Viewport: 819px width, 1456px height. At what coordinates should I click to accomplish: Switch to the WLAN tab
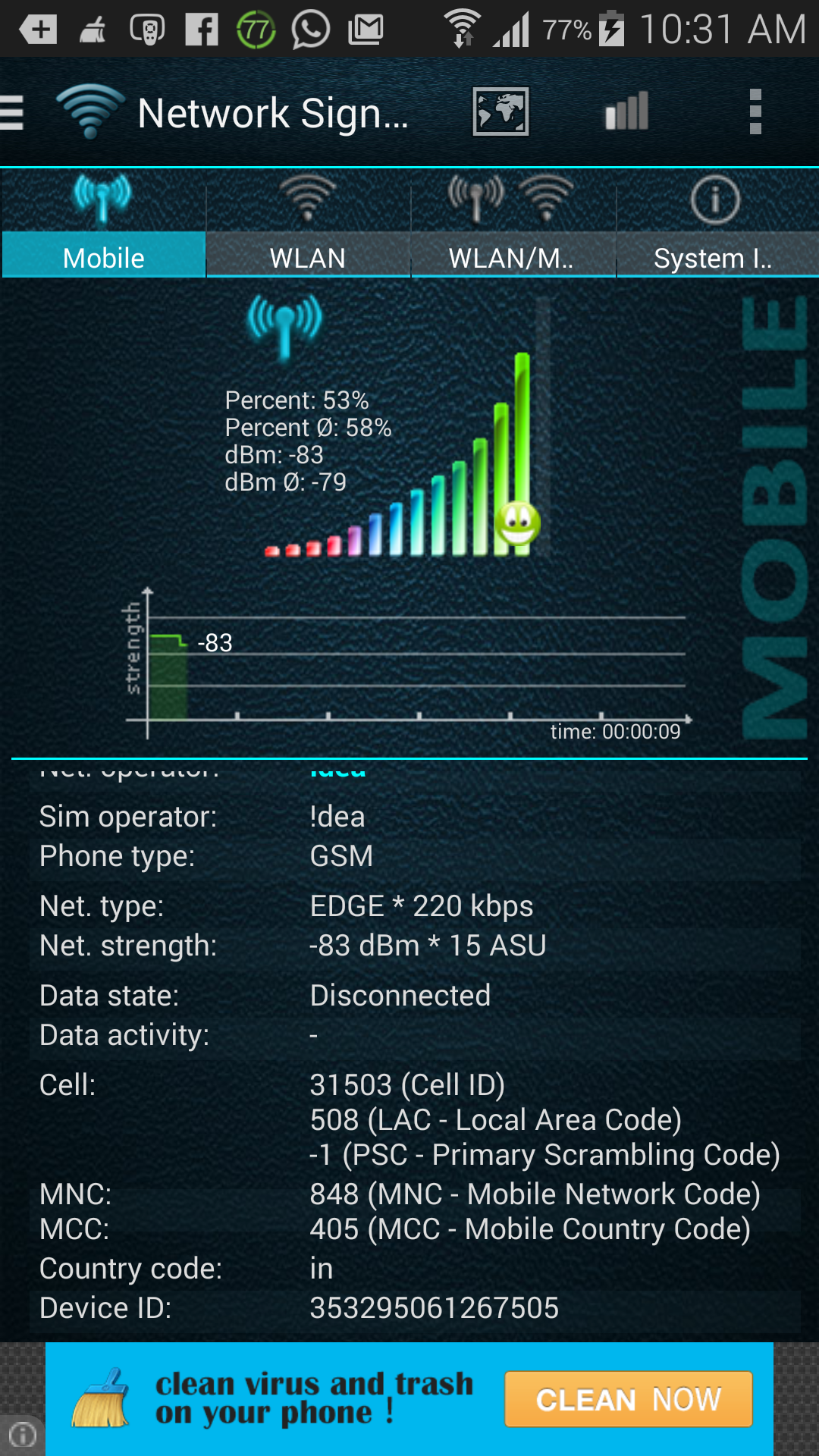[308, 224]
